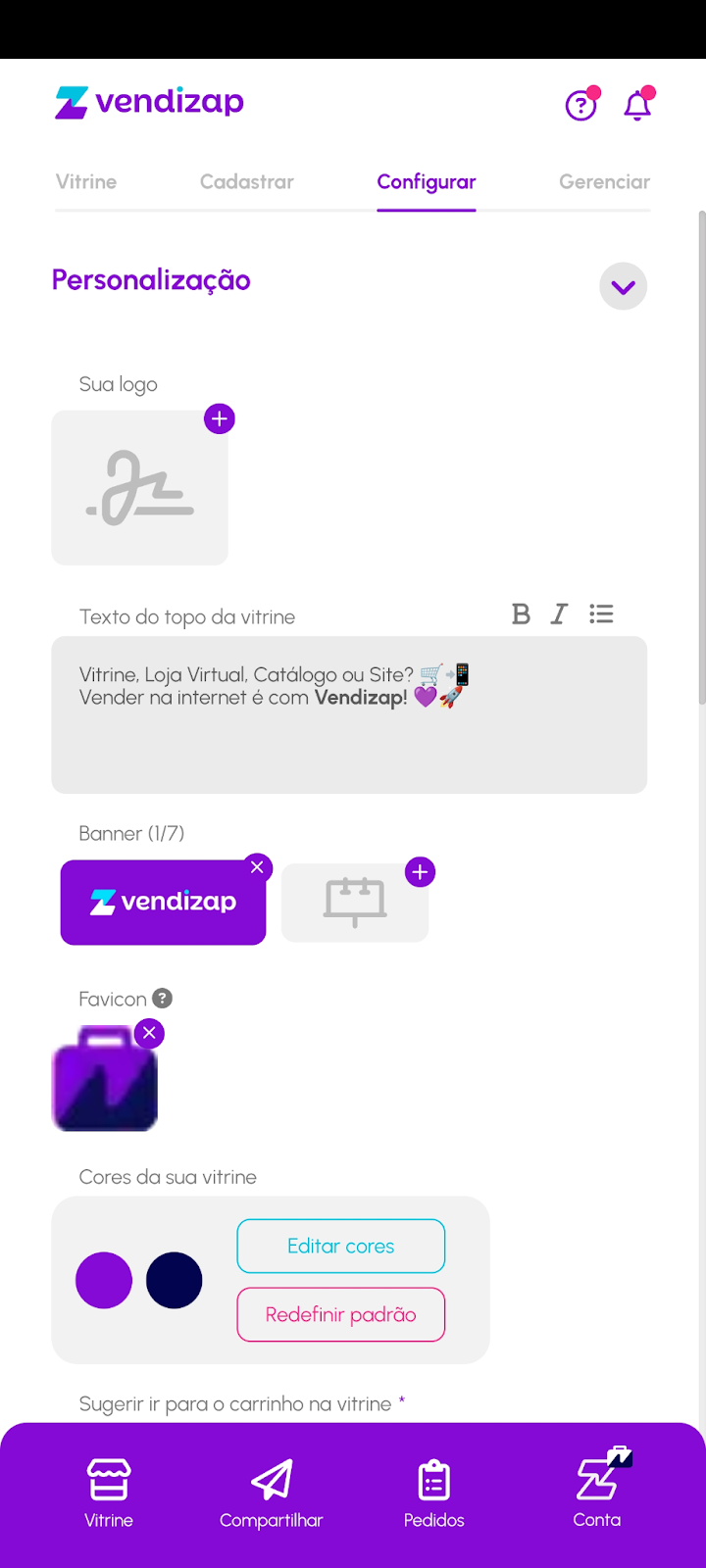Switch to the Cadastrar tab
The height and width of the screenshot is (1568, 706).
247,181
